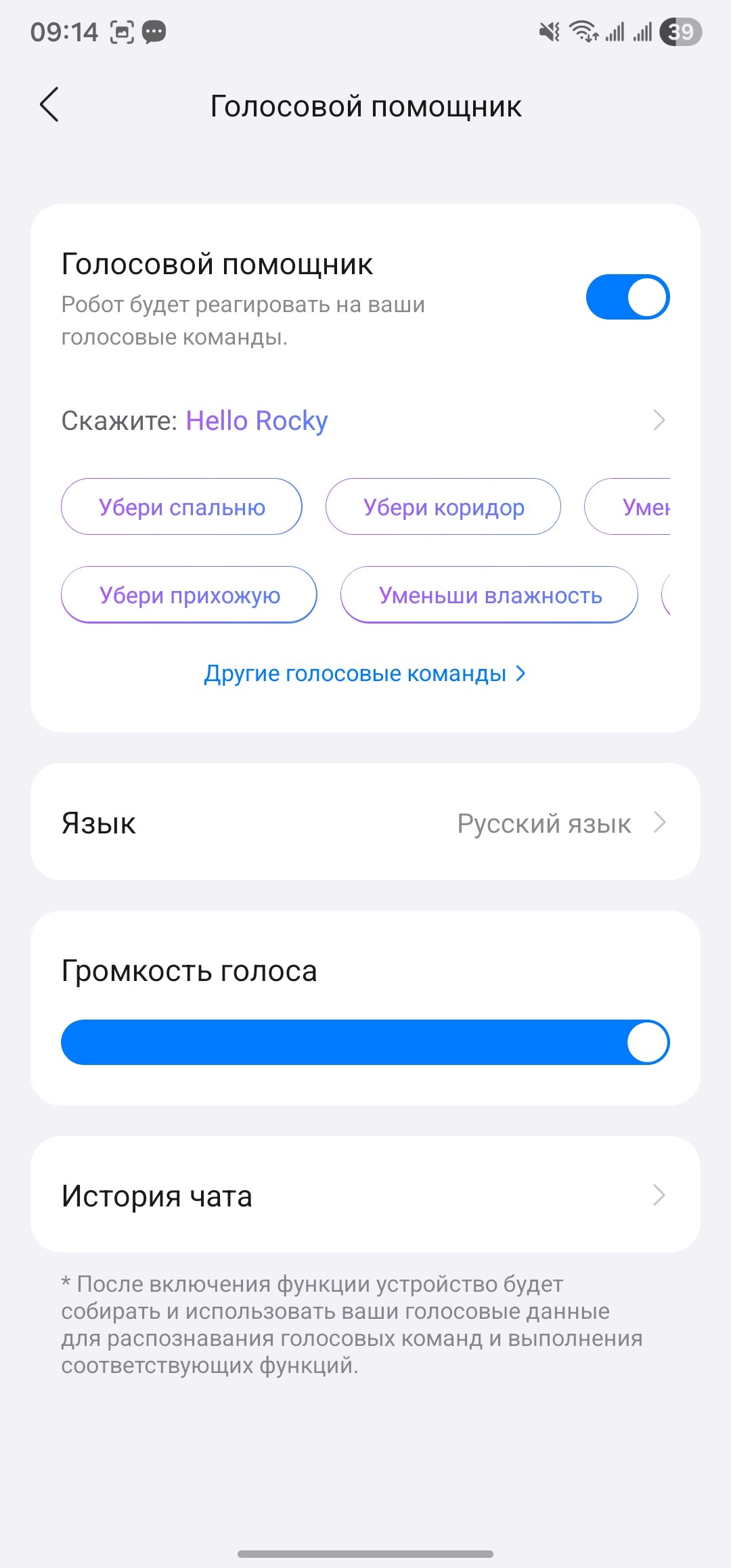Image resolution: width=731 pixels, height=1568 pixels.
Task: Tap the Убери коридор command chip
Action: click(443, 507)
